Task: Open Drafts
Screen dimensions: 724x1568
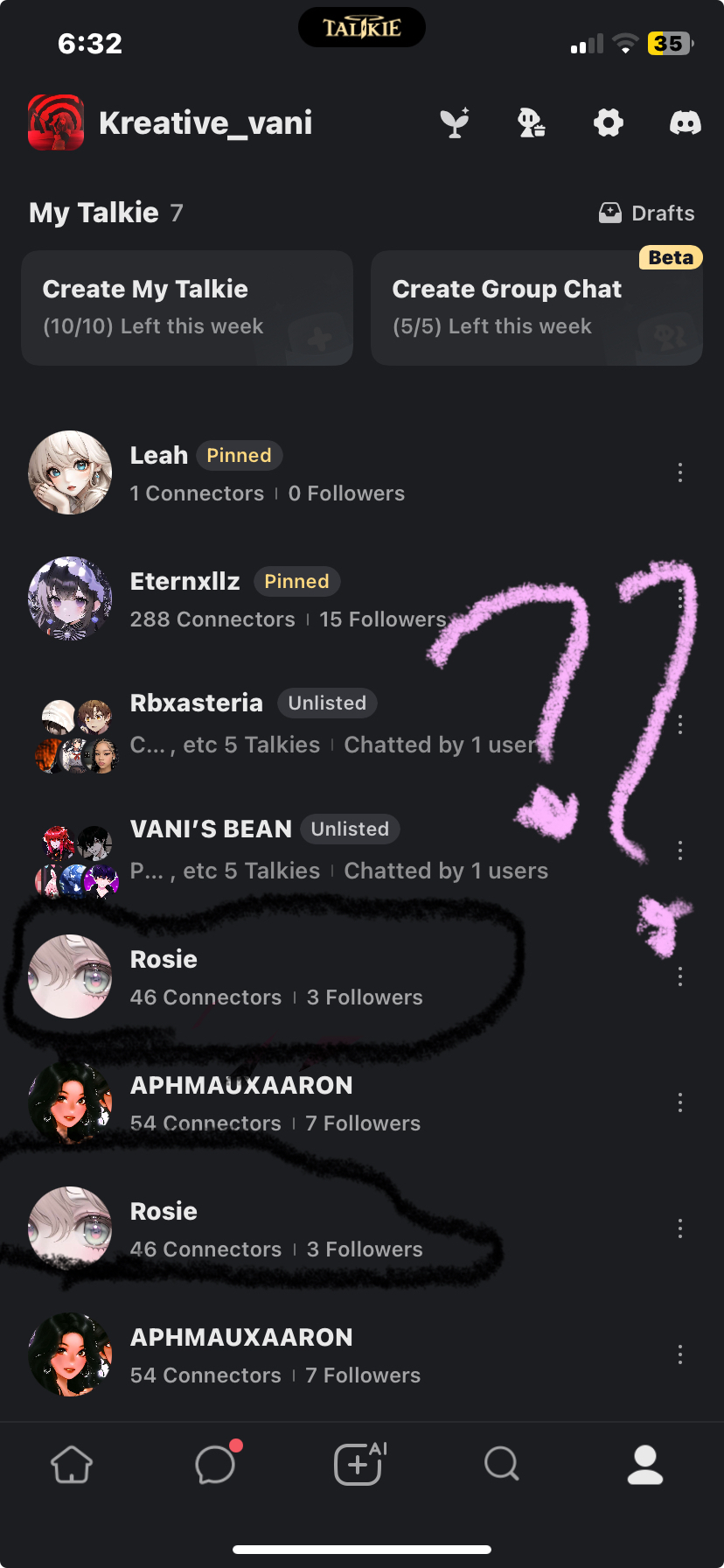Action: click(x=647, y=213)
